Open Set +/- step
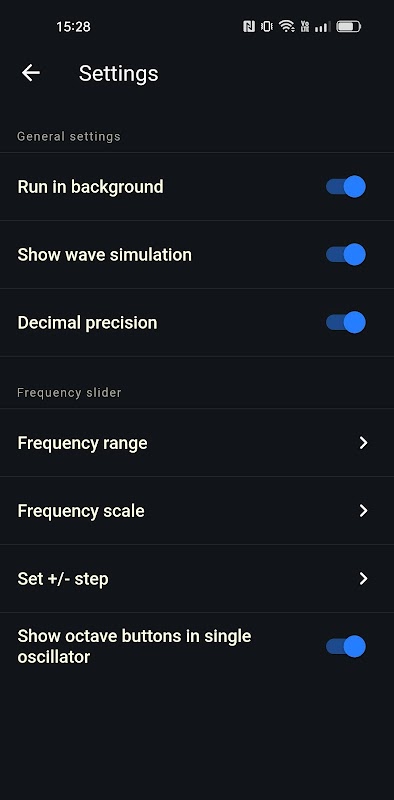The width and height of the screenshot is (394, 800). [197, 579]
